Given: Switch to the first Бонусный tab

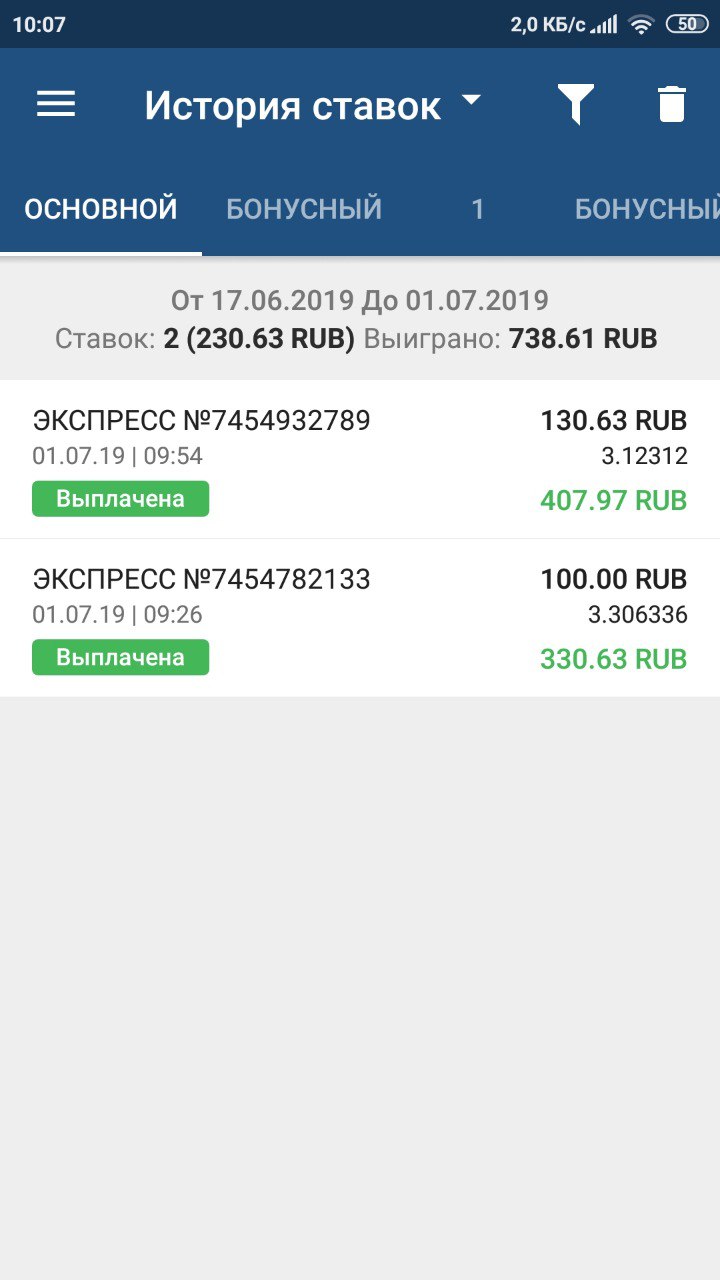Looking at the screenshot, I should 304,209.
